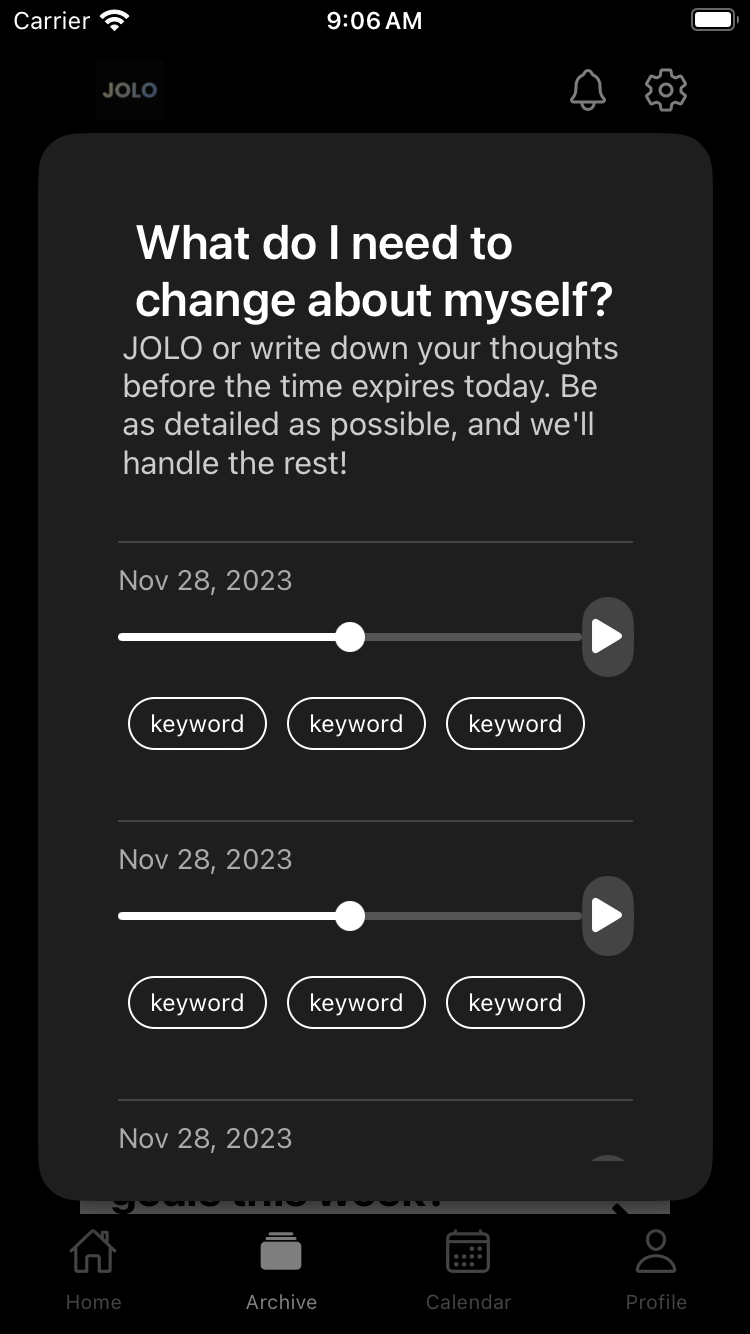Switch to the Archive tab
This screenshot has height=1334, width=750.
281,1270
